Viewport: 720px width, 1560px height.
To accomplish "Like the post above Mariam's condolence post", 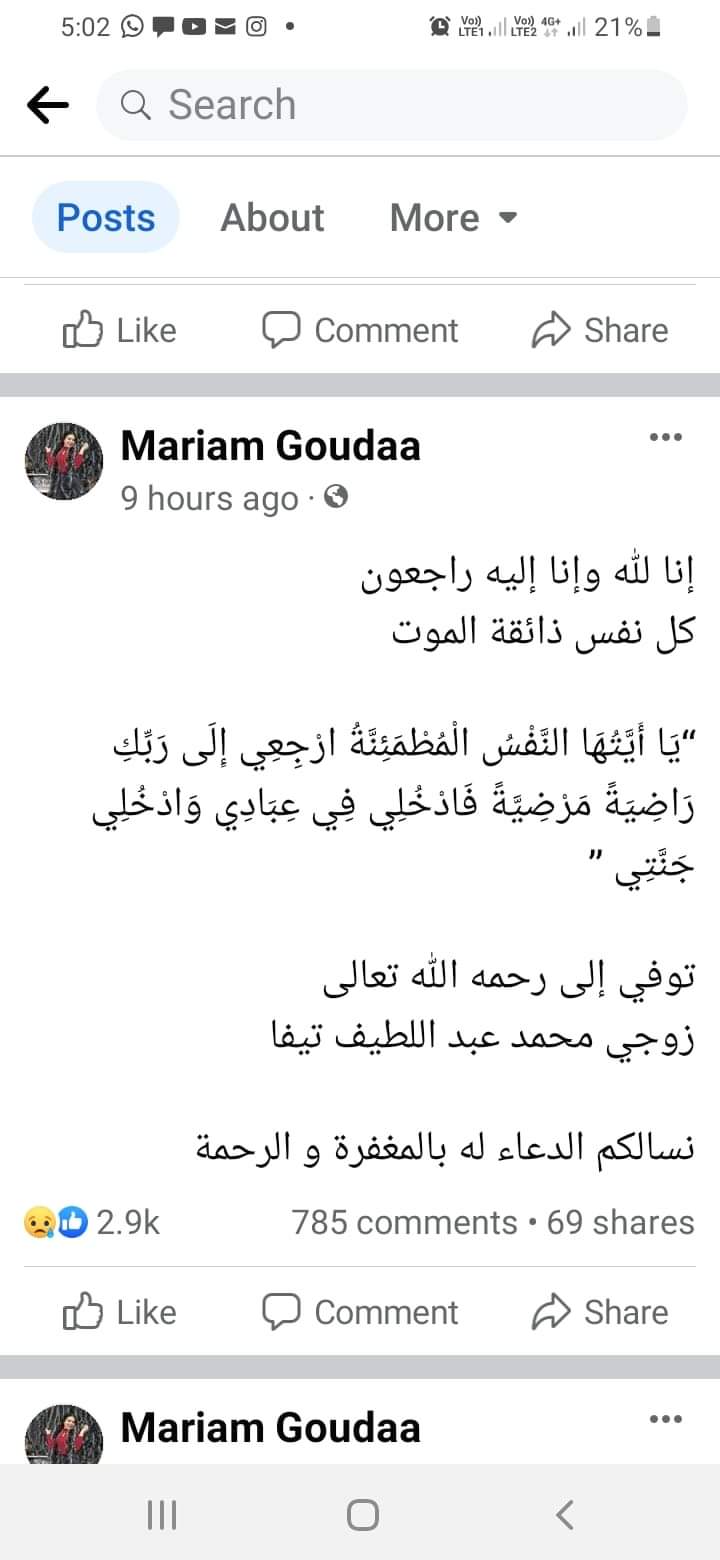I will coord(119,330).
